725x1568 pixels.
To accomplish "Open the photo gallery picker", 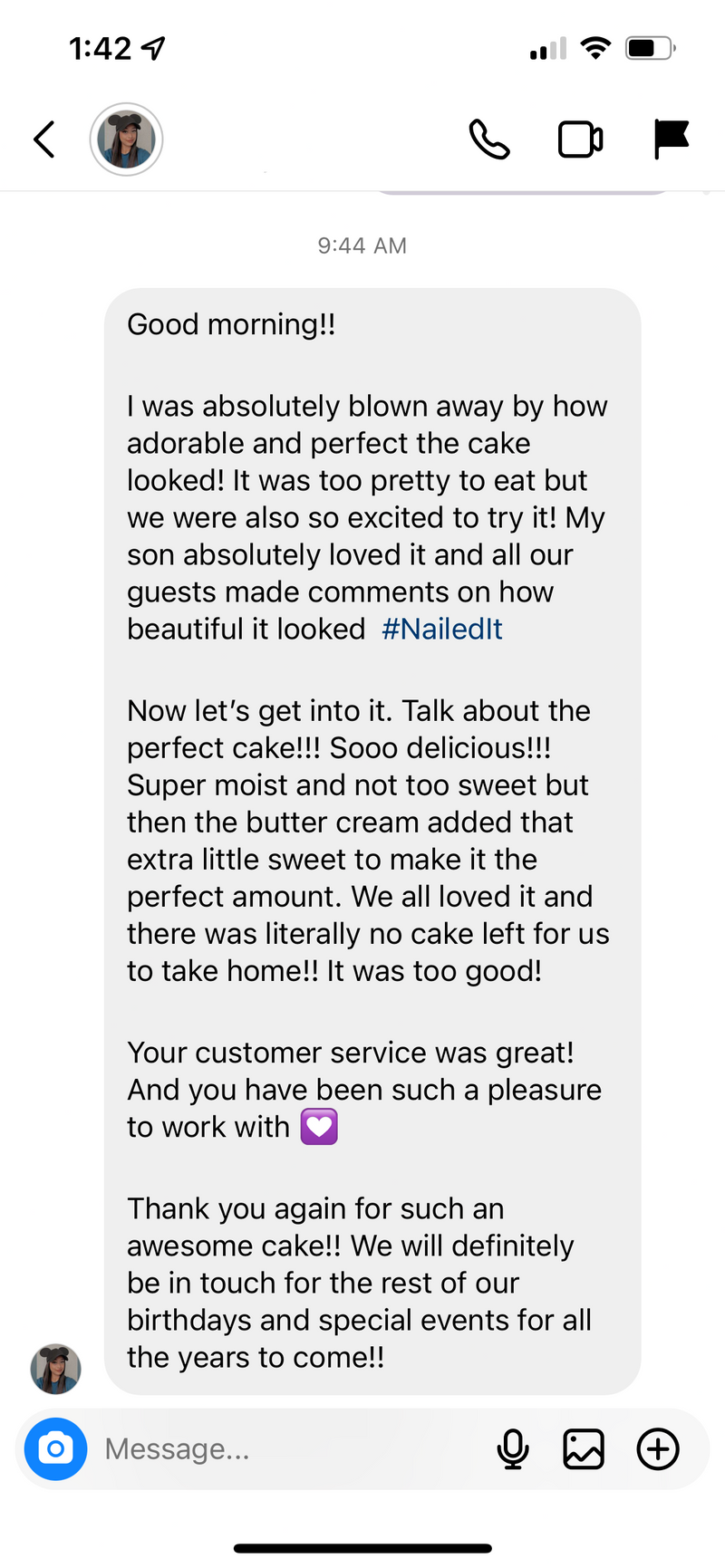I will point(584,1448).
